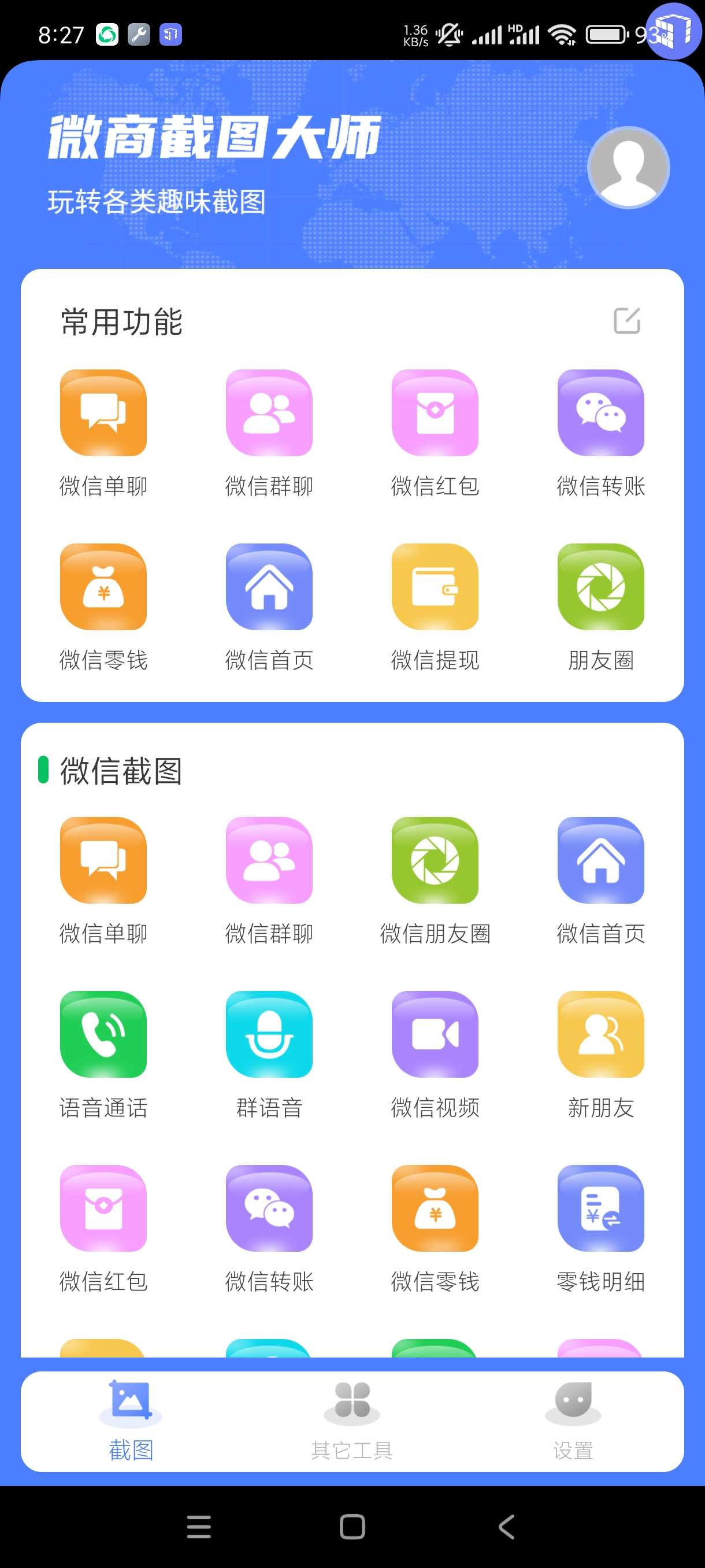The height and width of the screenshot is (1568, 705).
Task: Go back with the system back button
Action: (506, 1526)
